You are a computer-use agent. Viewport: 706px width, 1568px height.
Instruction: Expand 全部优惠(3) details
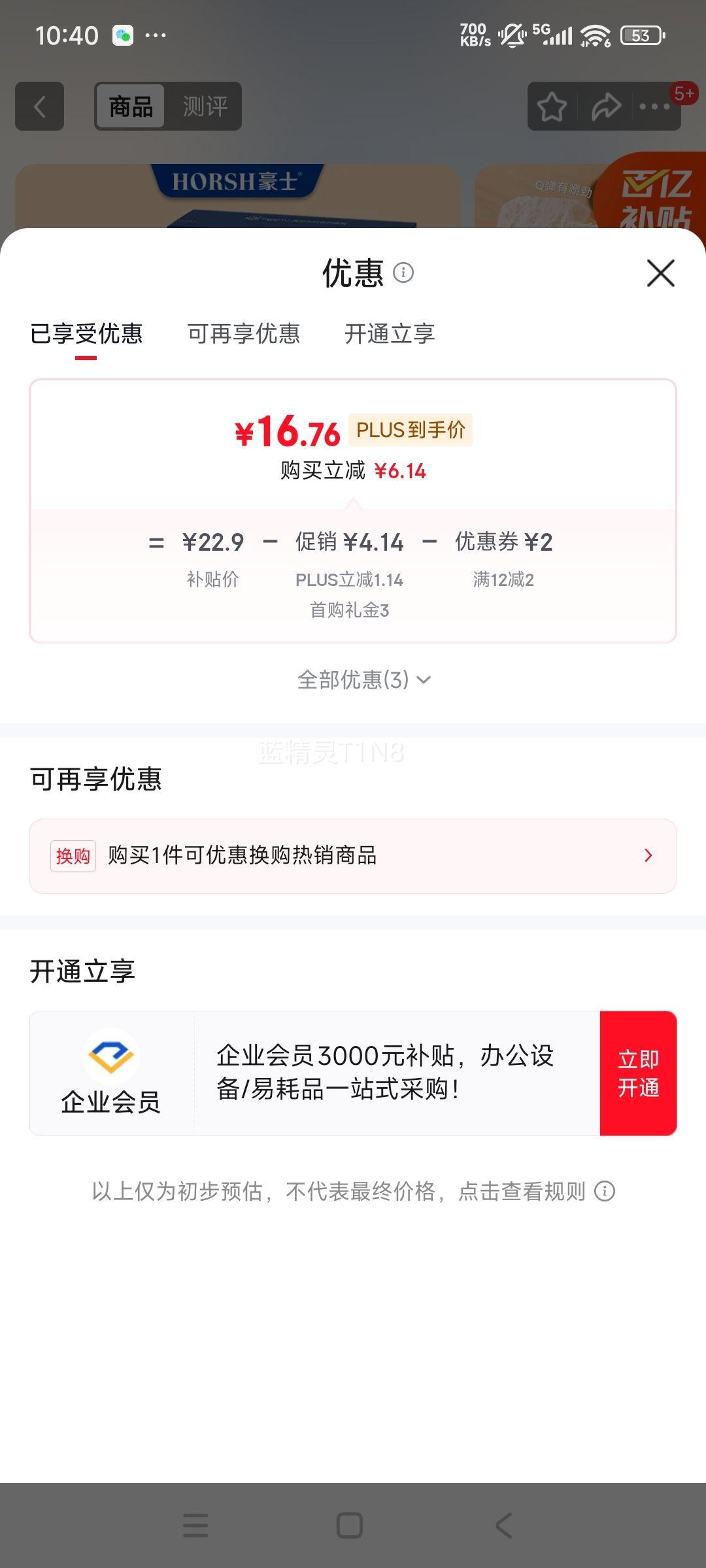coord(363,680)
